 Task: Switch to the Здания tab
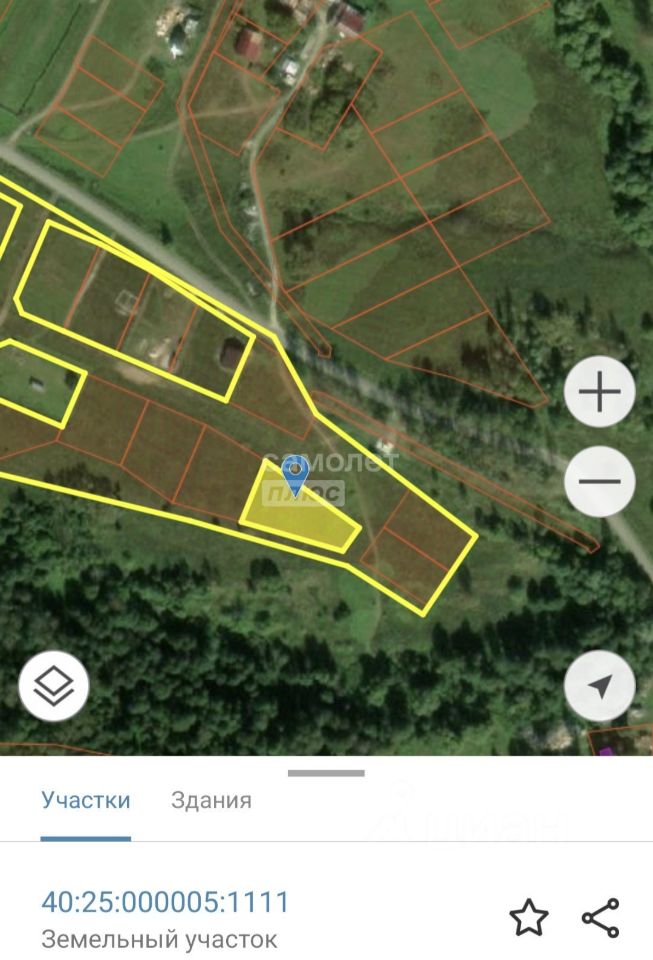[211, 800]
